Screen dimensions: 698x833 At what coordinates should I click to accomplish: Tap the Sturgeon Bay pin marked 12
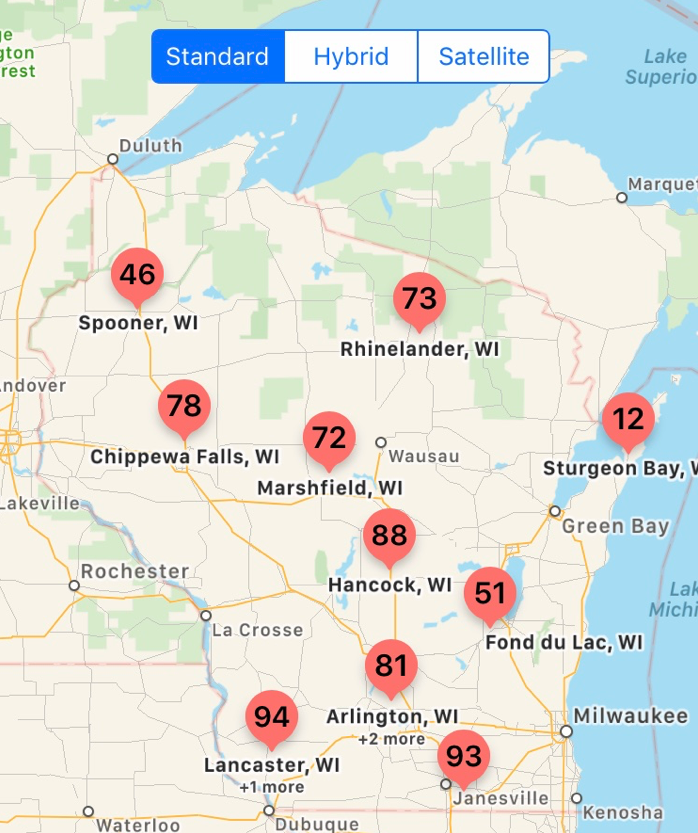pos(629,420)
